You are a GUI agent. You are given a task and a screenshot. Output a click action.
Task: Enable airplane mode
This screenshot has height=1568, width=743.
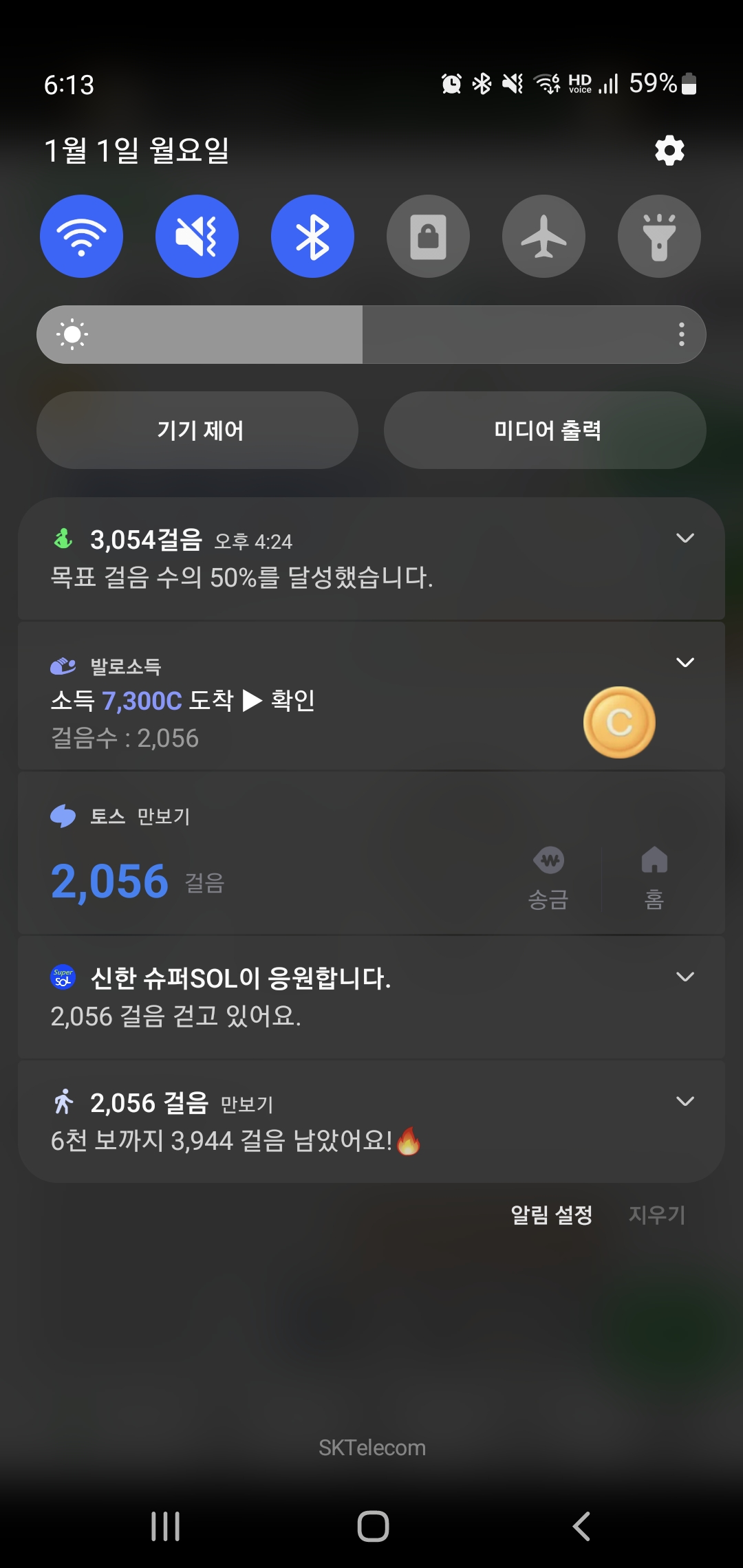coord(543,237)
